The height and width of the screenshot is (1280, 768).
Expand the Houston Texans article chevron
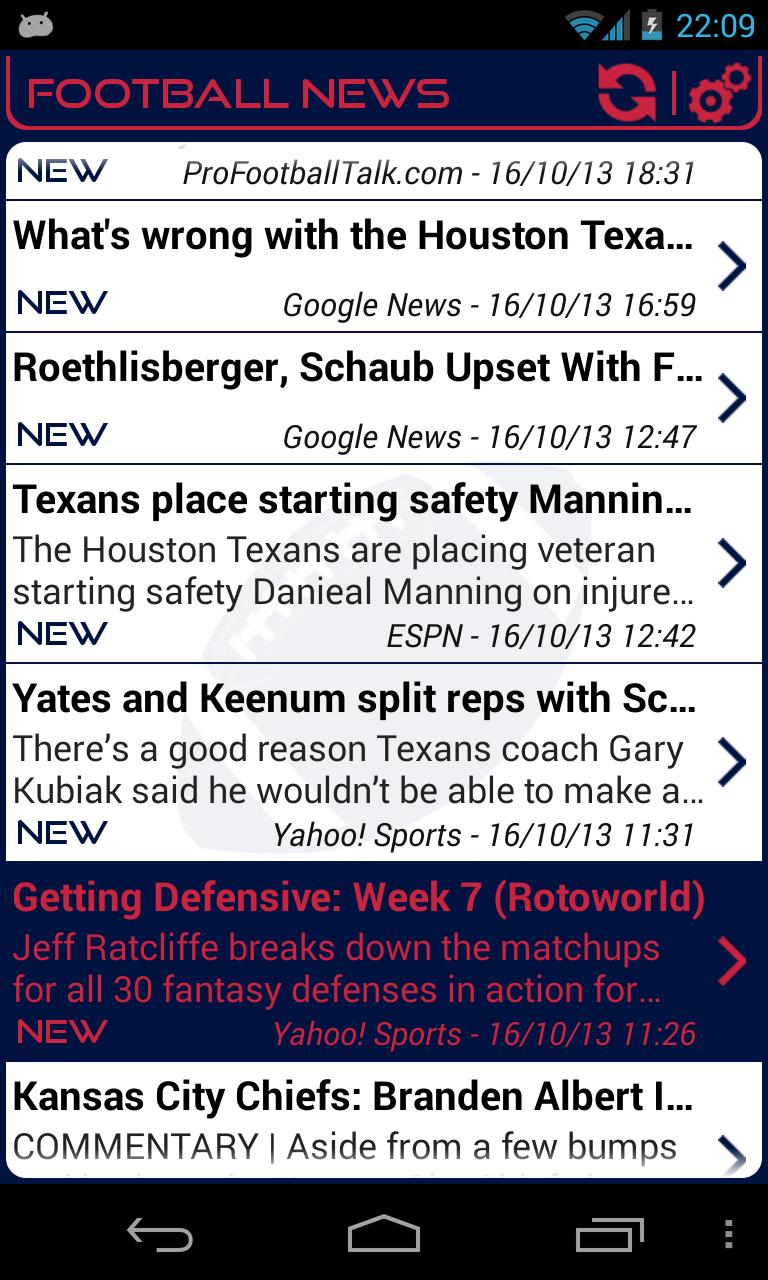point(733,265)
